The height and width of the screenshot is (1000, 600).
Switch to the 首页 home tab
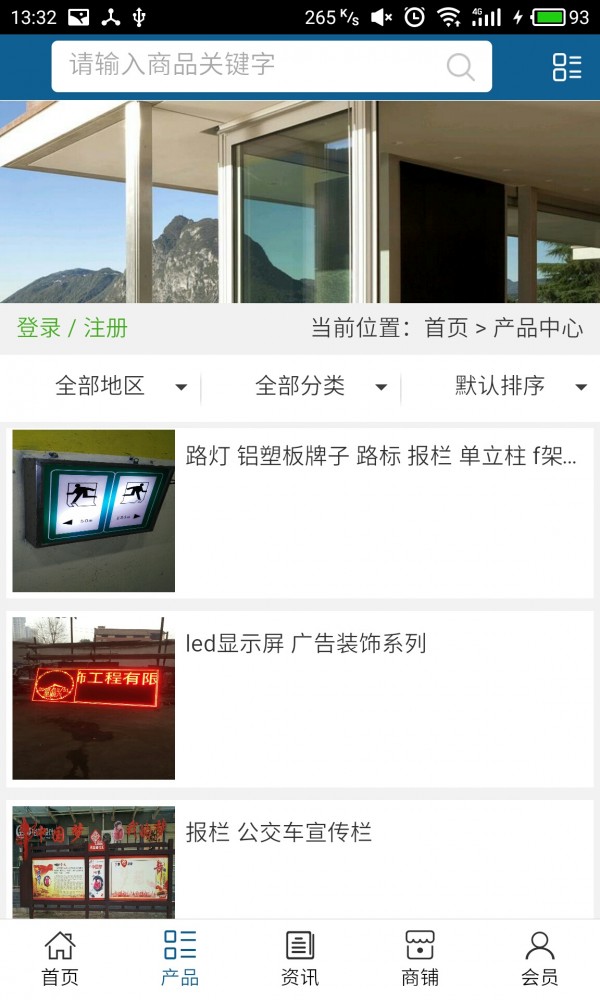point(60,958)
